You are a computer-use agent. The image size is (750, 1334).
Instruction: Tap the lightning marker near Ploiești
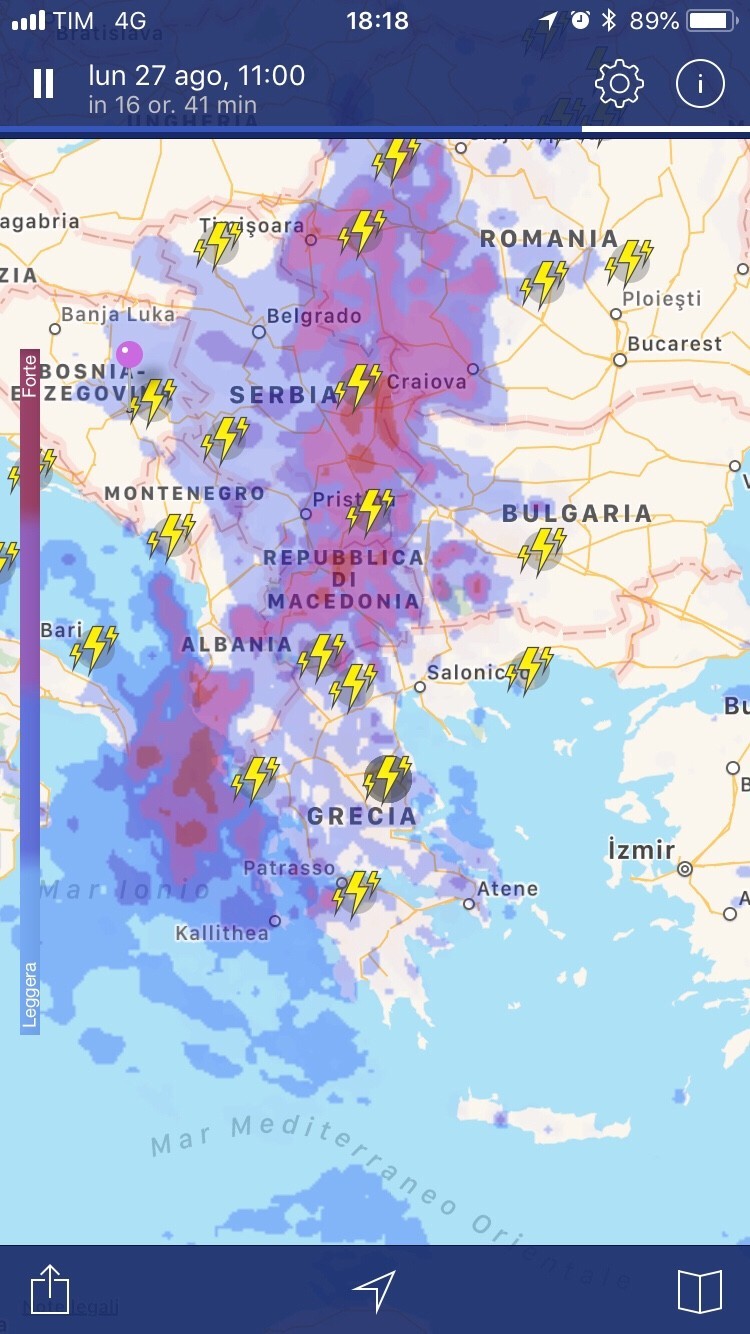(x=629, y=262)
